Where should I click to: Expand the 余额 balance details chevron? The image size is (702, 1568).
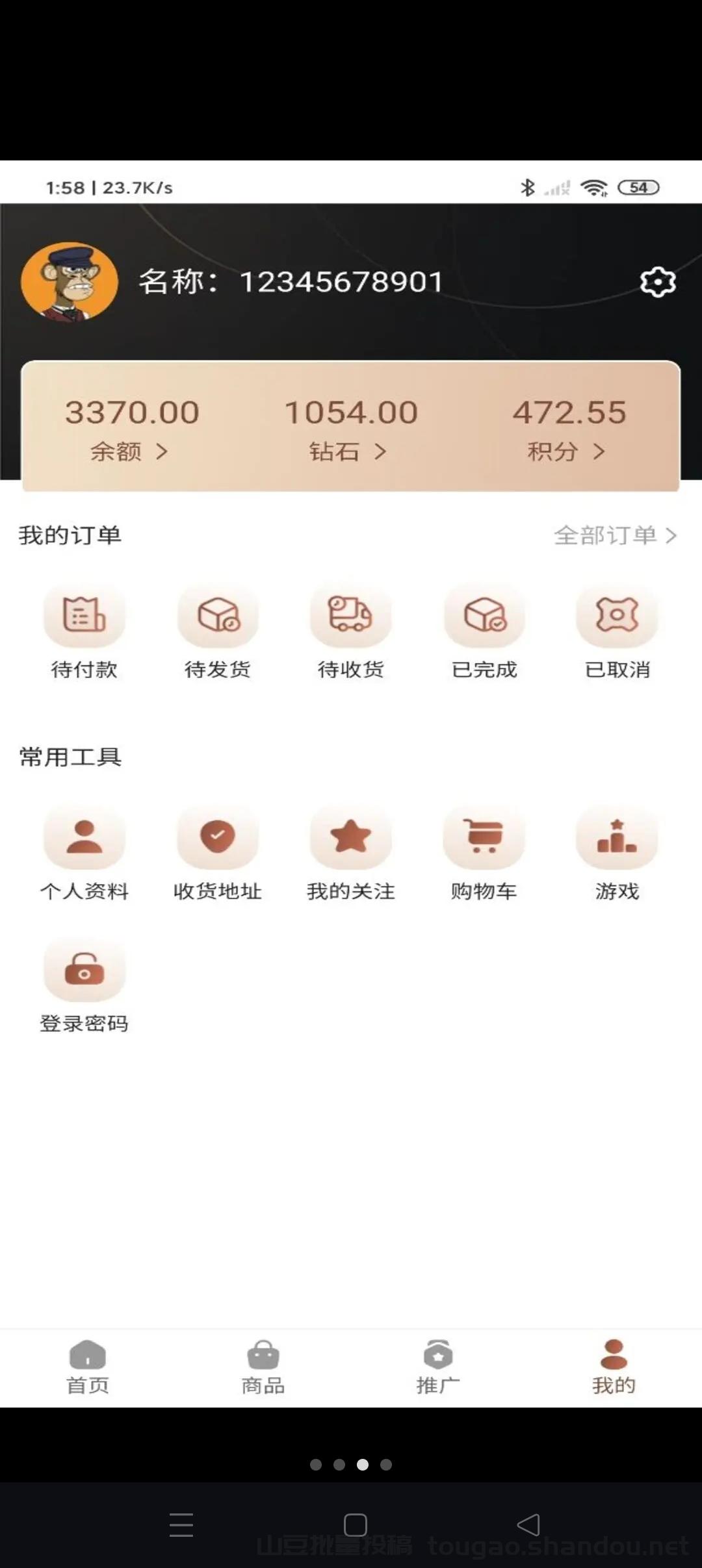164,451
